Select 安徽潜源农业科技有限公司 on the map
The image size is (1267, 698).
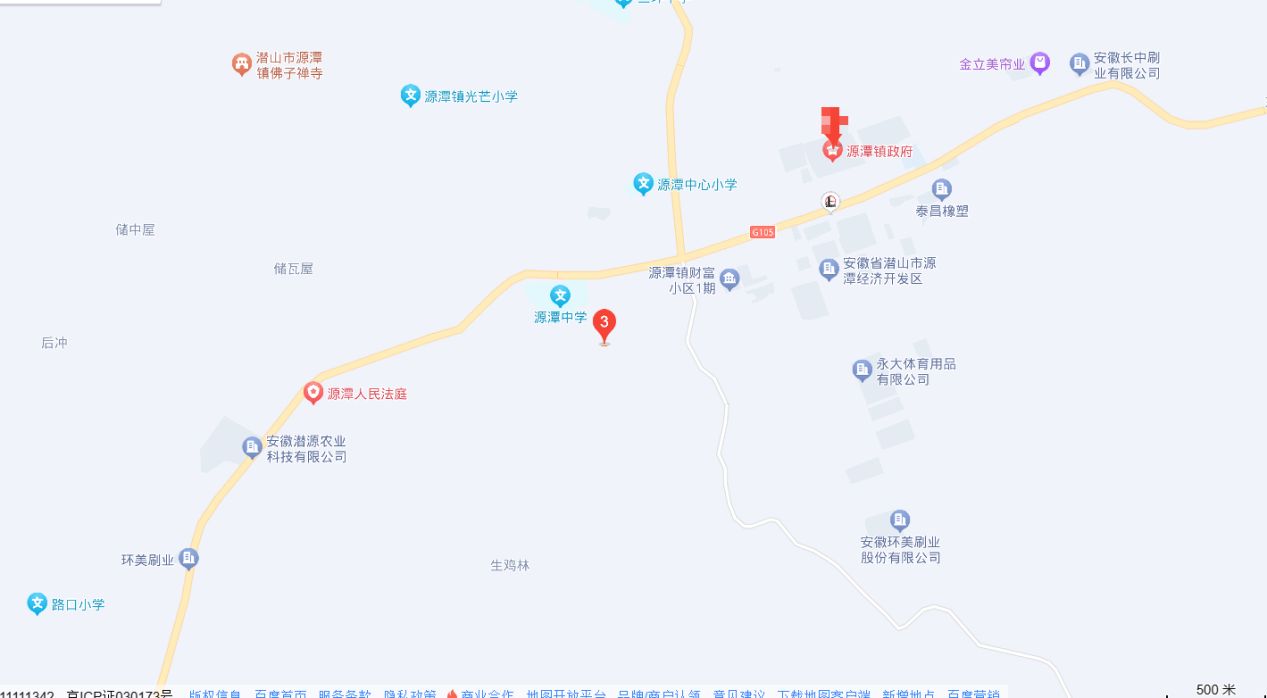[x=252, y=447]
